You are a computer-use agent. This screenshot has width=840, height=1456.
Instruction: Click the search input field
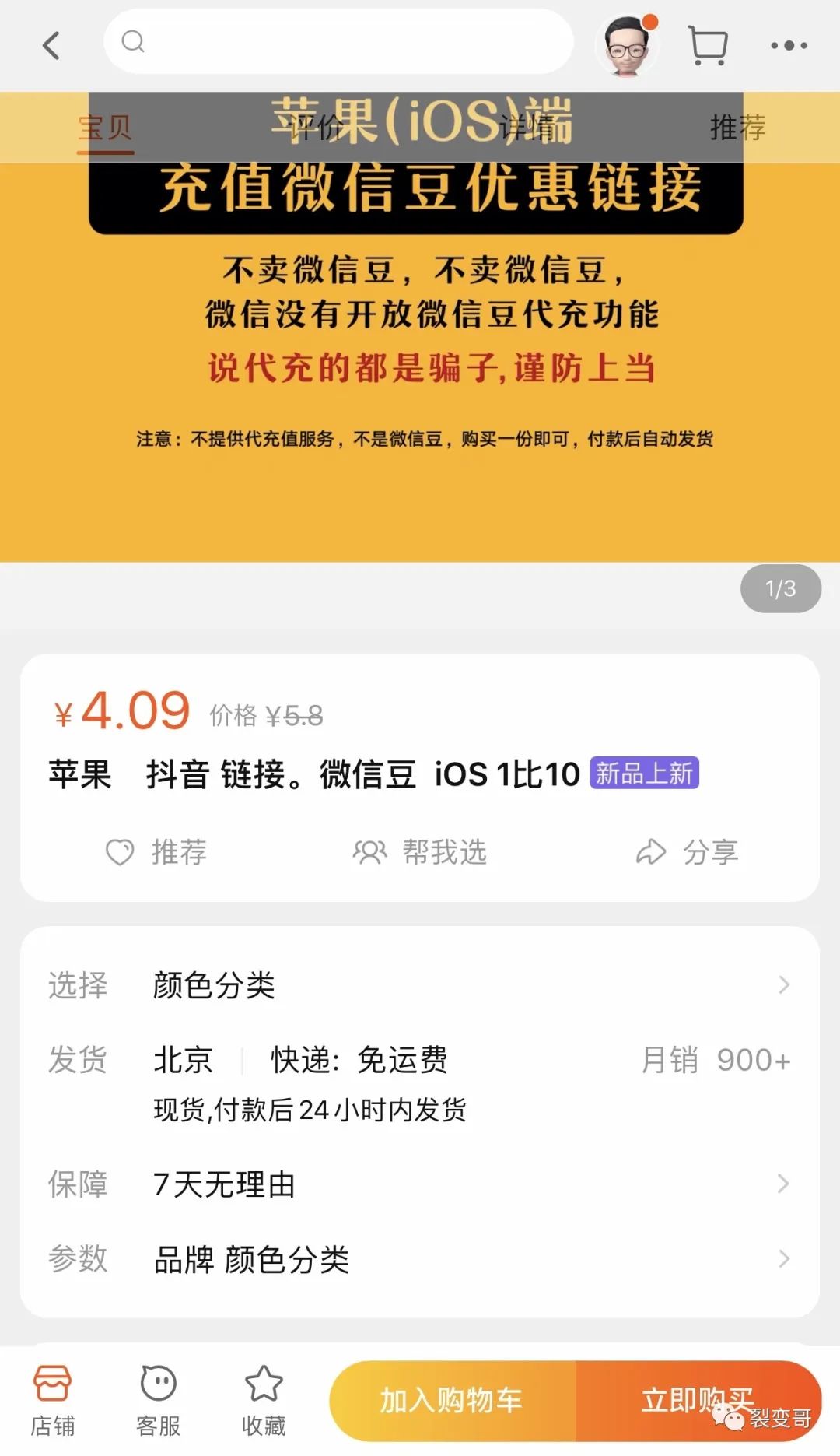click(338, 43)
